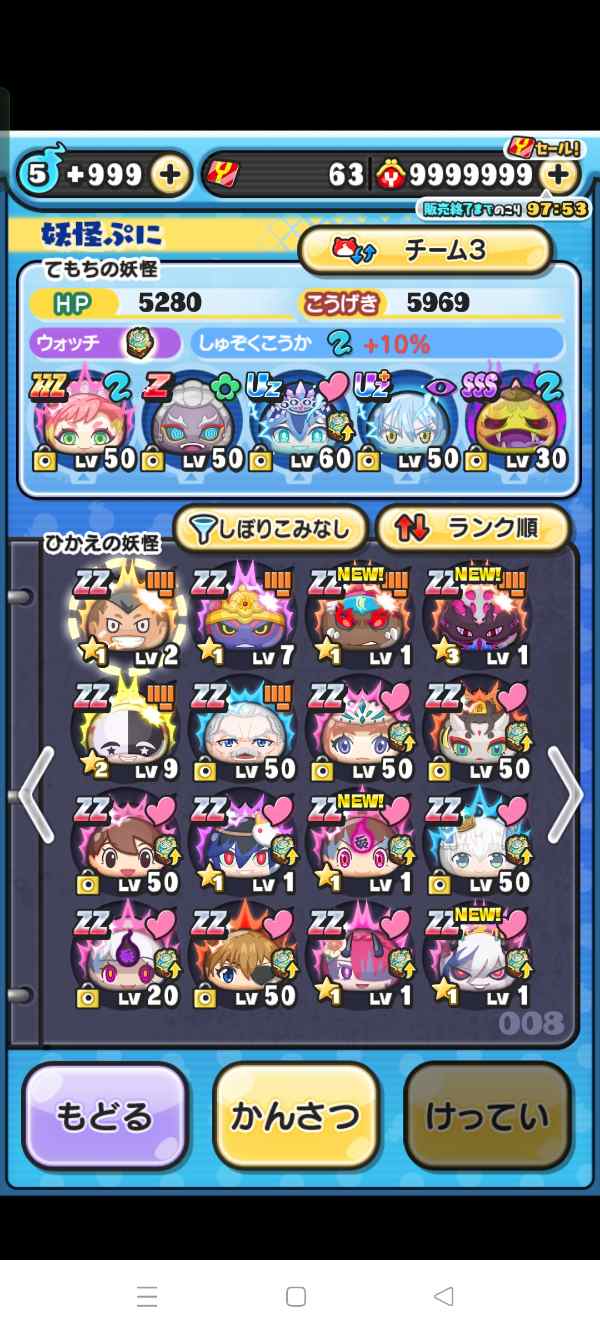This screenshot has height=1333, width=600.
Task: Tap the もどる back button
Action: (105, 1116)
